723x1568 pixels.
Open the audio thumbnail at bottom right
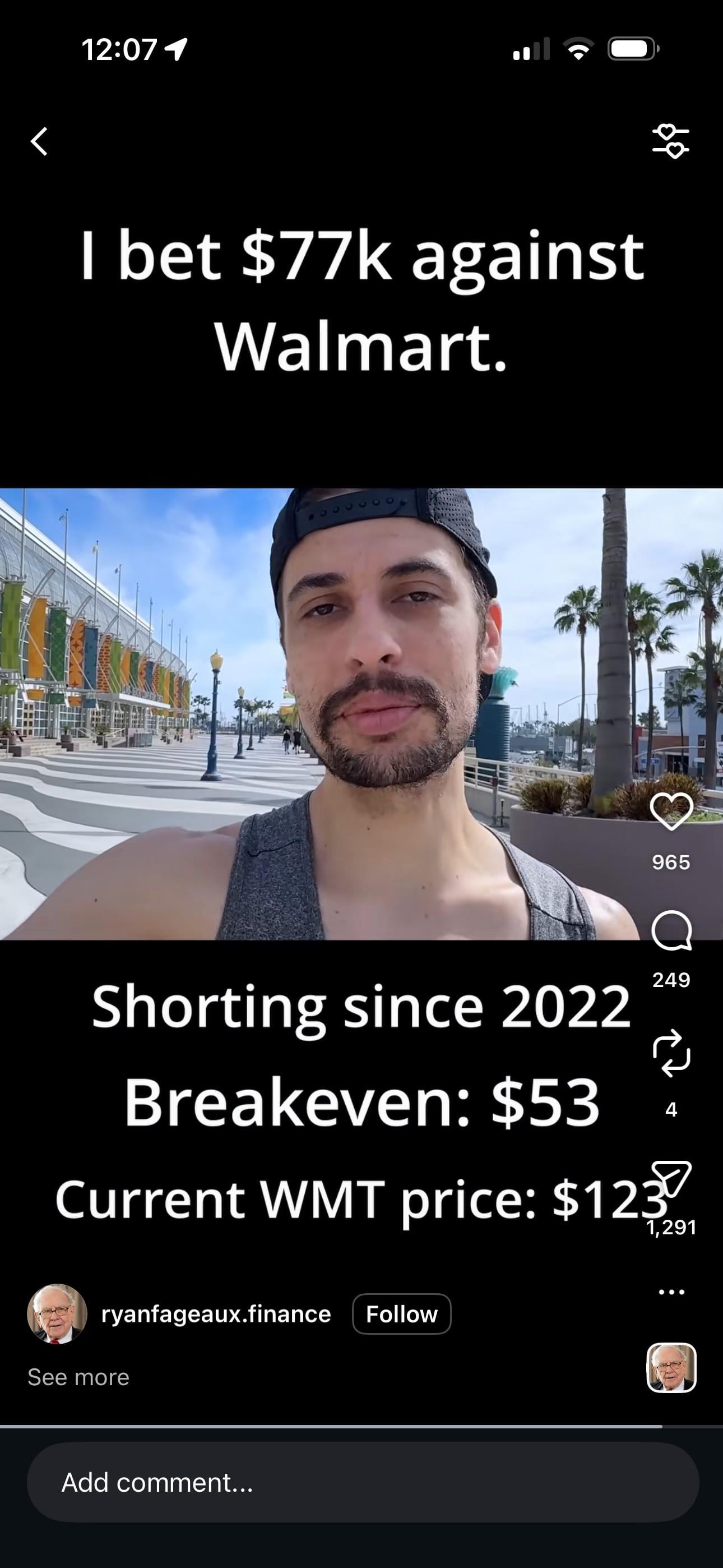pos(671,1368)
